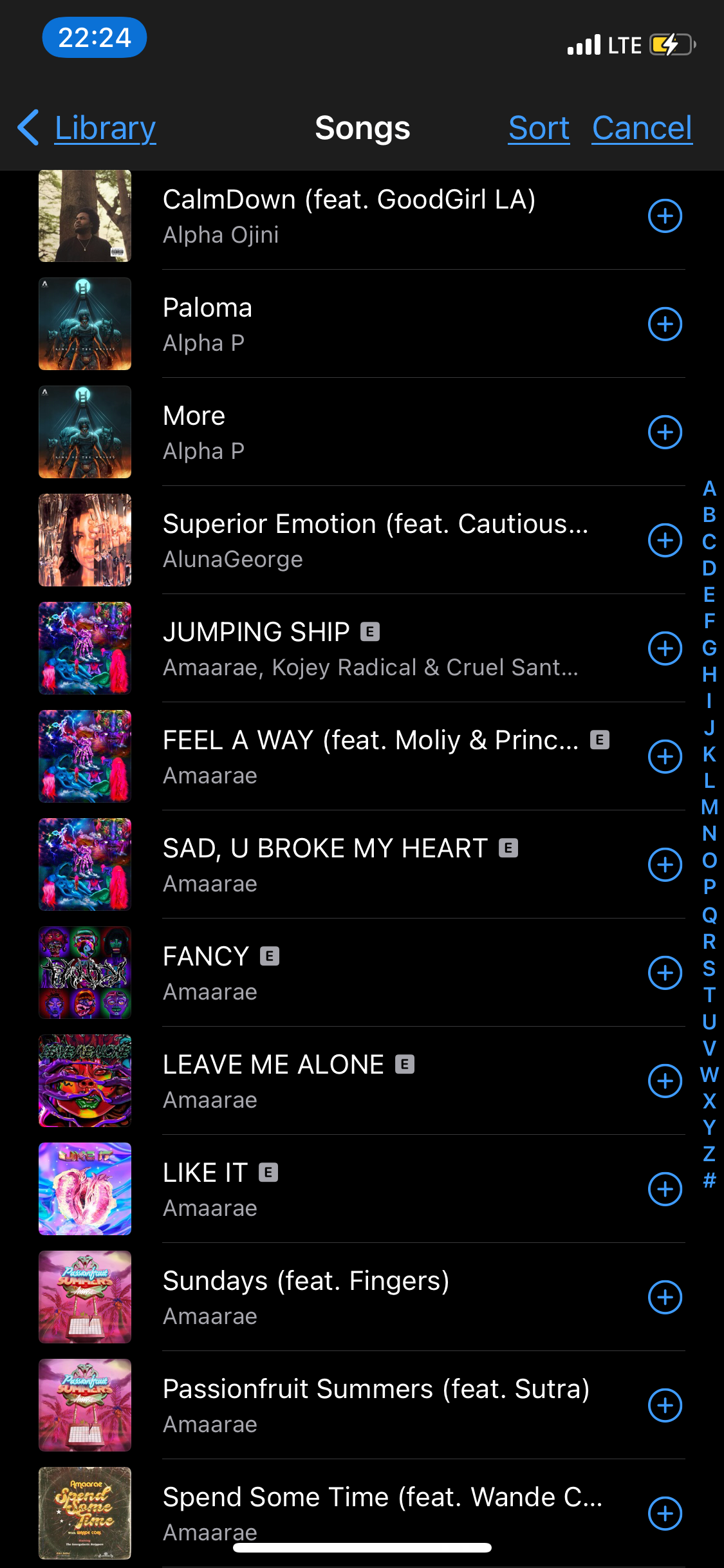
Task: Add SAD, U BROKE MY HEART
Action: (665, 865)
